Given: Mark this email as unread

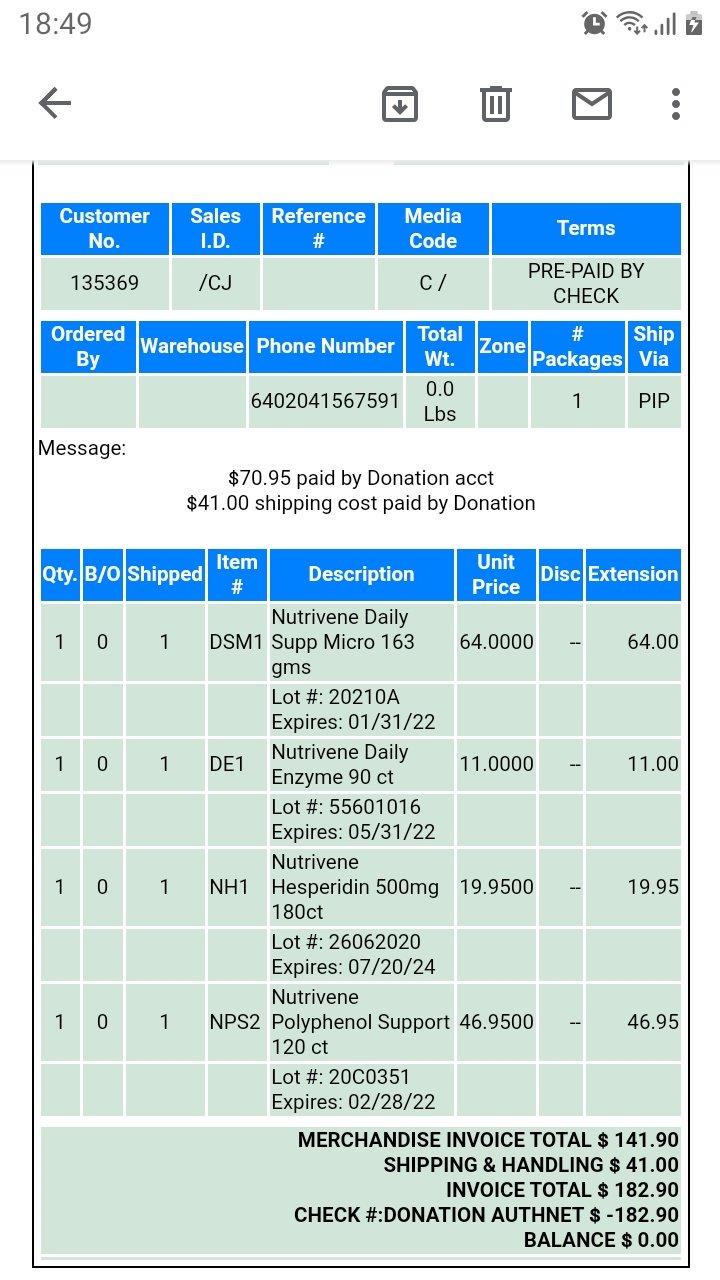Looking at the screenshot, I should [591, 103].
